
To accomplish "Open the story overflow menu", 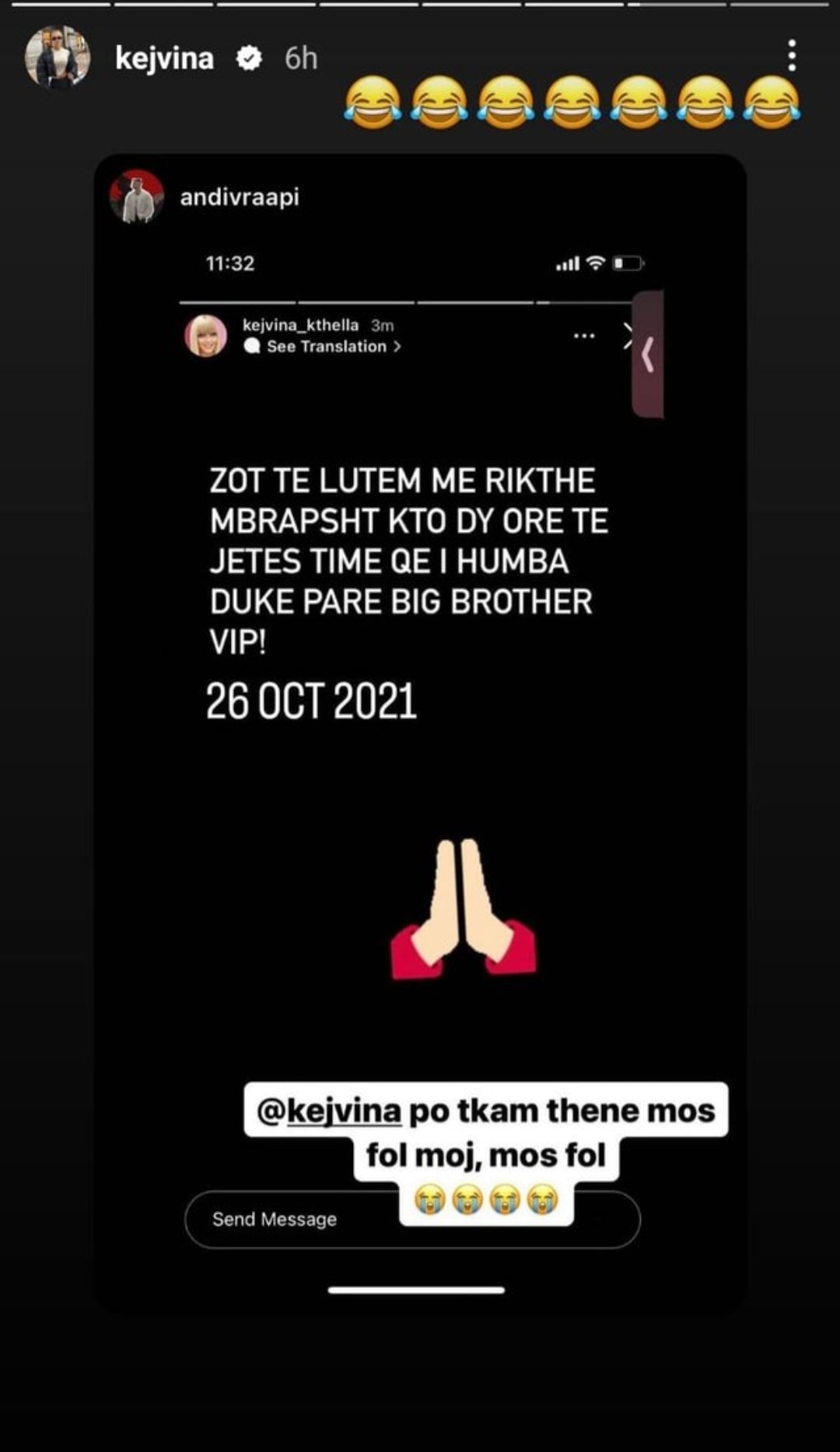I will (x=791, y=56).
